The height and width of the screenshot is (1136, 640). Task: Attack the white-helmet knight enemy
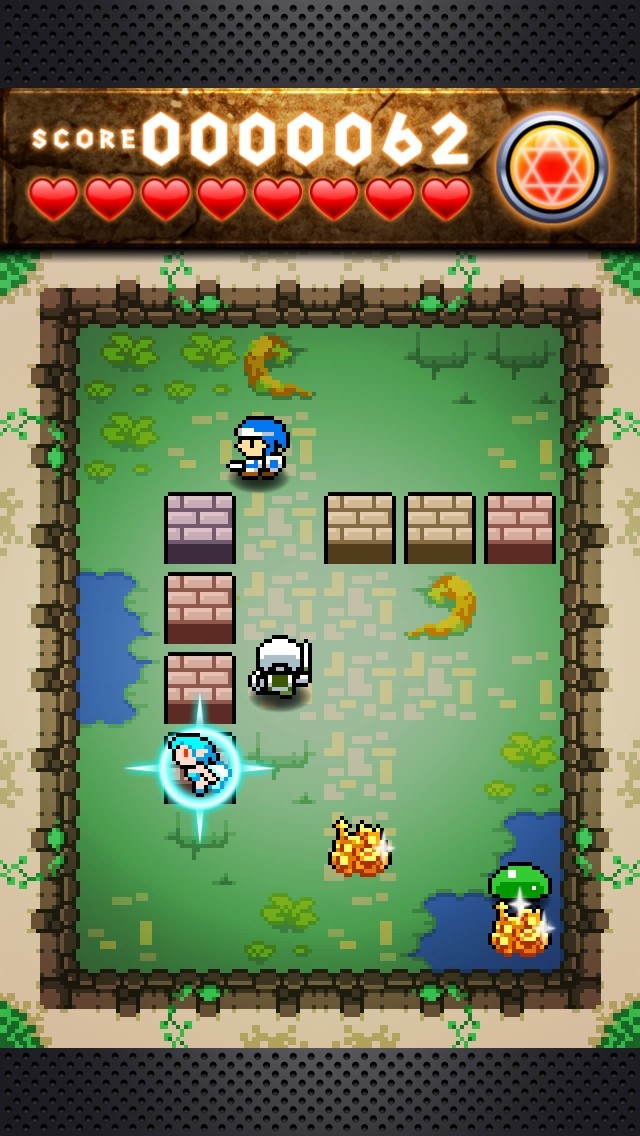(x=280, y=667)
